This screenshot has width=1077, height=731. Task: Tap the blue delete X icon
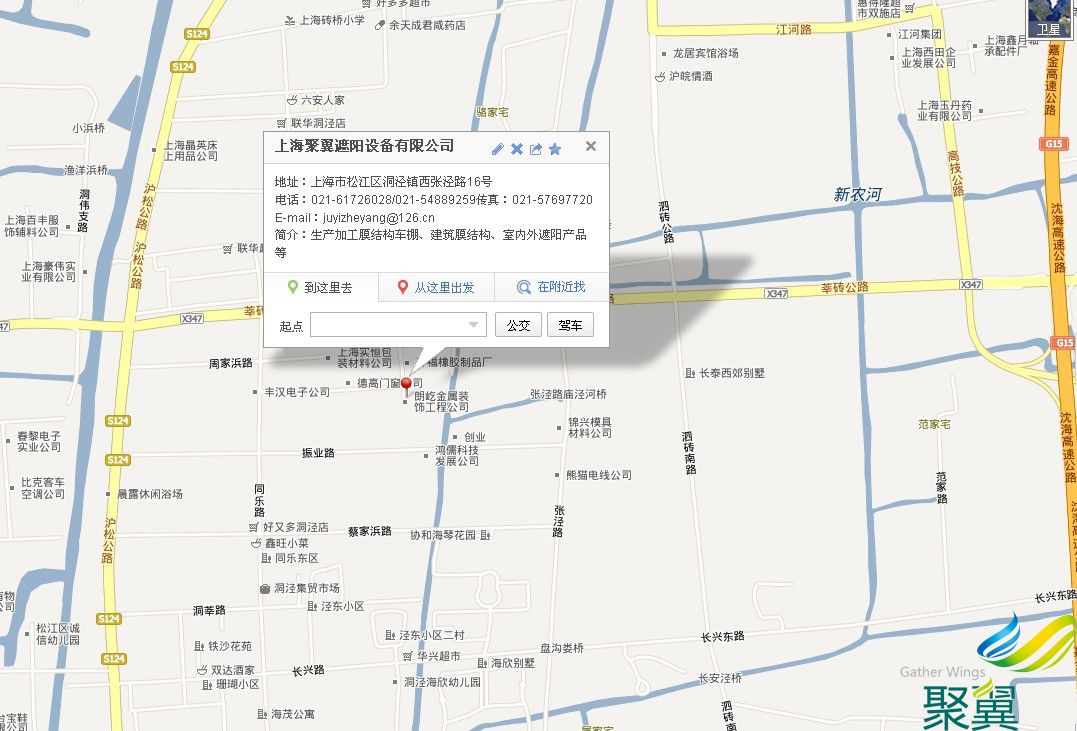517,149
